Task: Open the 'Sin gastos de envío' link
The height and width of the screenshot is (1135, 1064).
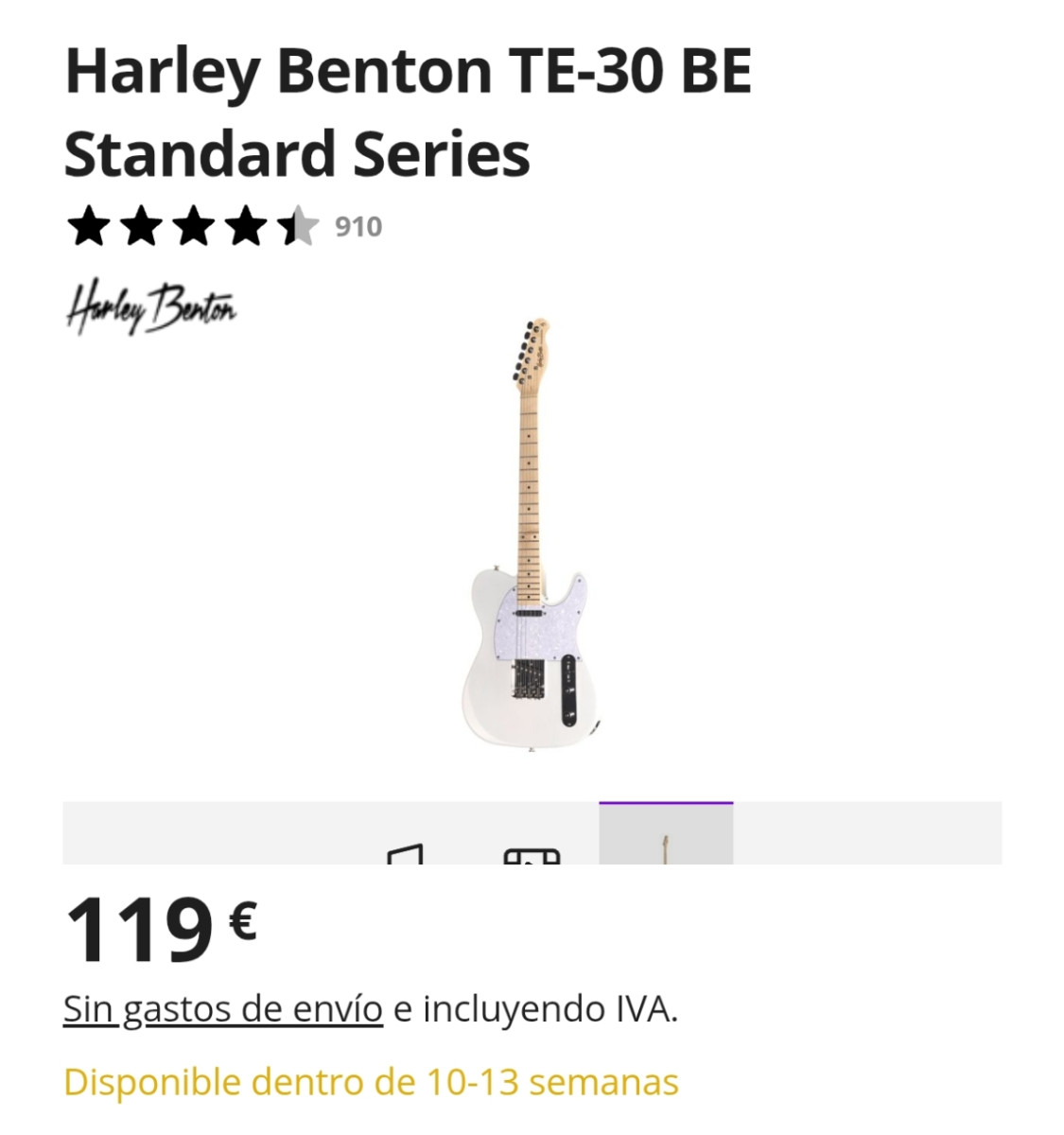Action: [223, 1009]
